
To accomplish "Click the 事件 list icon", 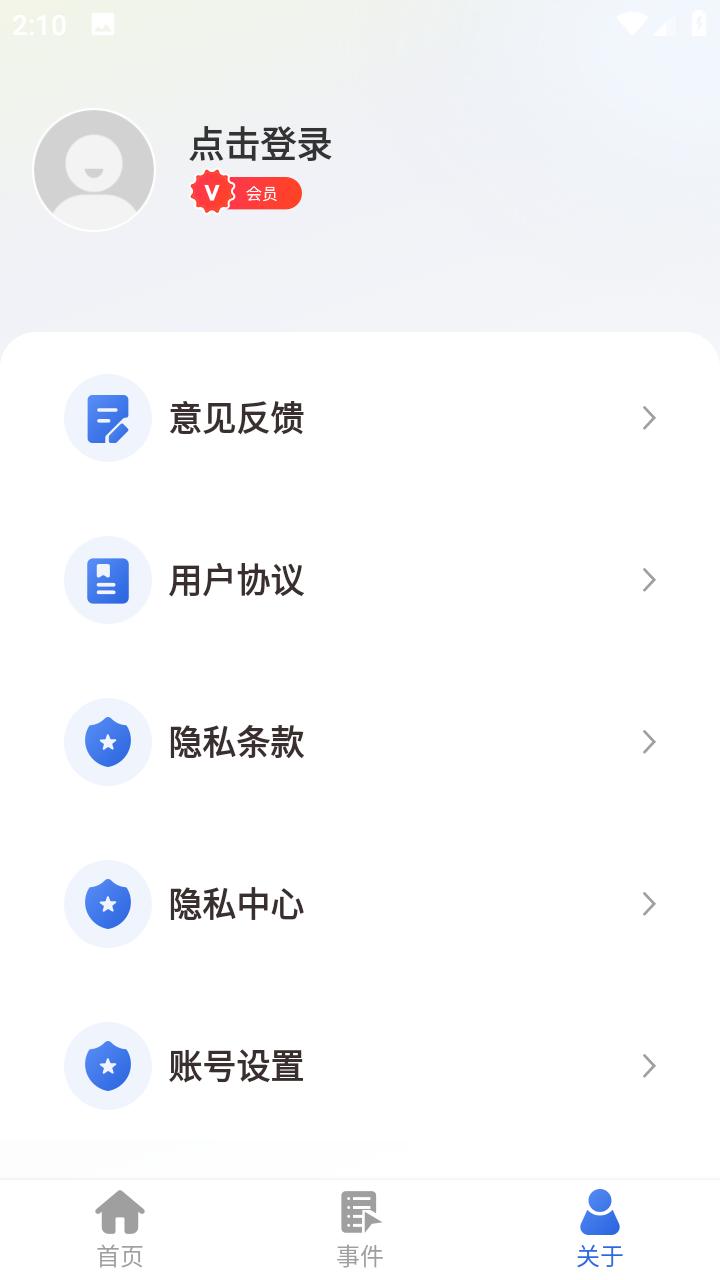I will pyautogui.click(x=360, y=1210).
